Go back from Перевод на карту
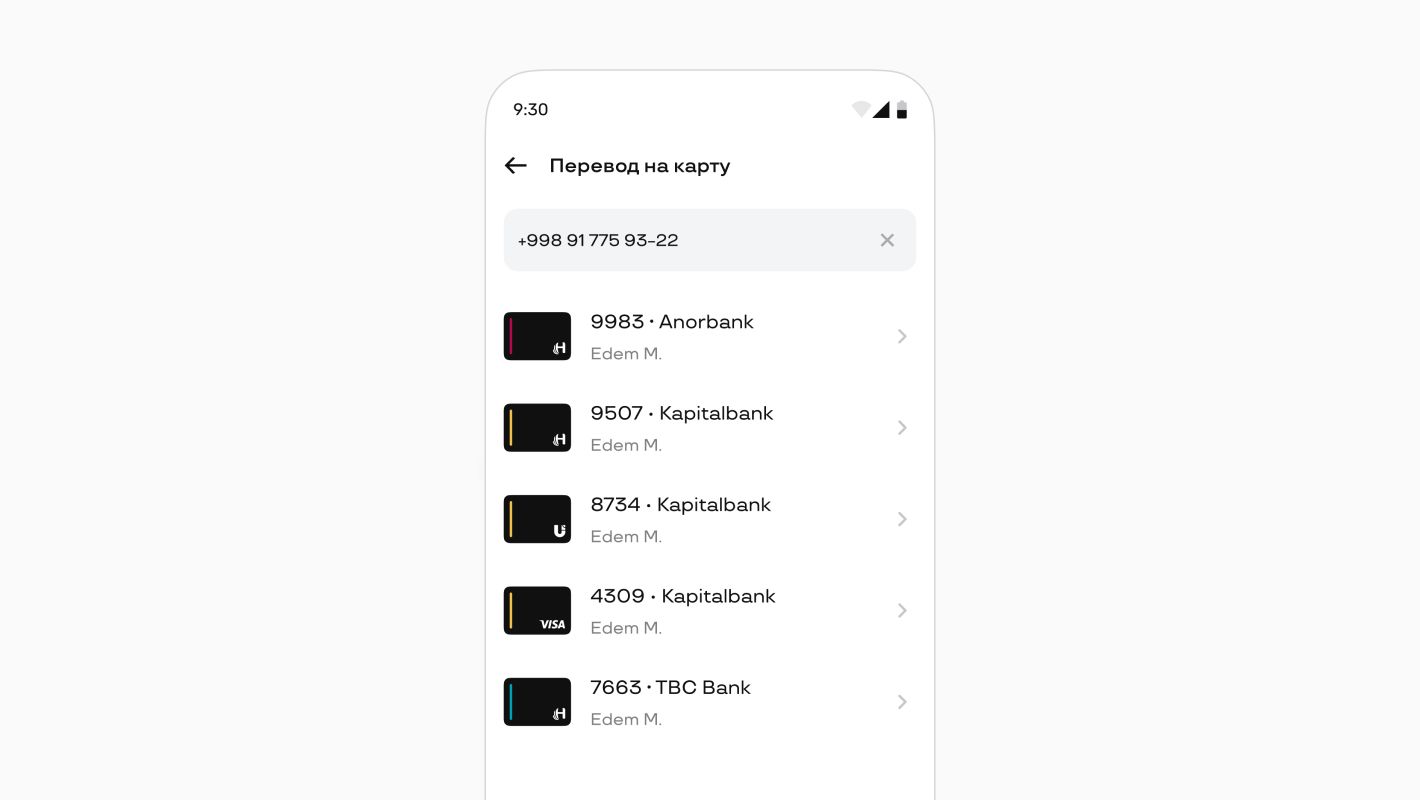 (516, 166)
